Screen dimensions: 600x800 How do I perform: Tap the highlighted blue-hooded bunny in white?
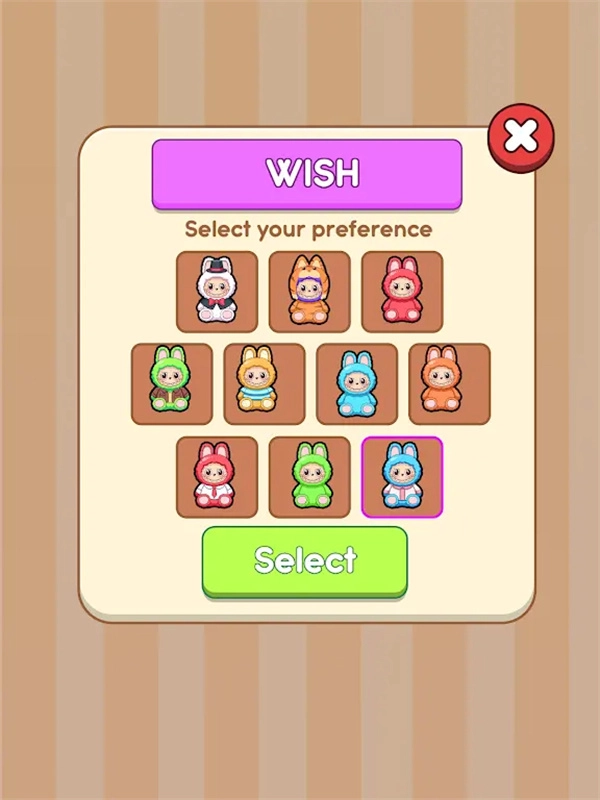402,477
